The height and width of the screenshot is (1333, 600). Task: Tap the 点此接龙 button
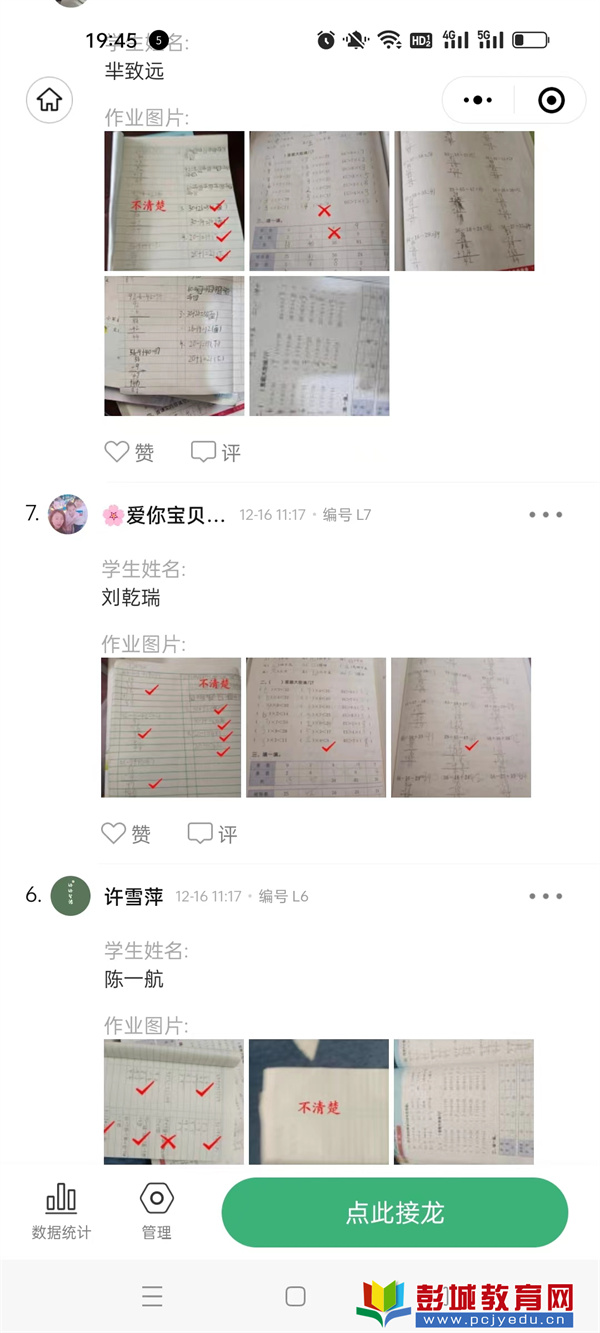pos(395,1213)
